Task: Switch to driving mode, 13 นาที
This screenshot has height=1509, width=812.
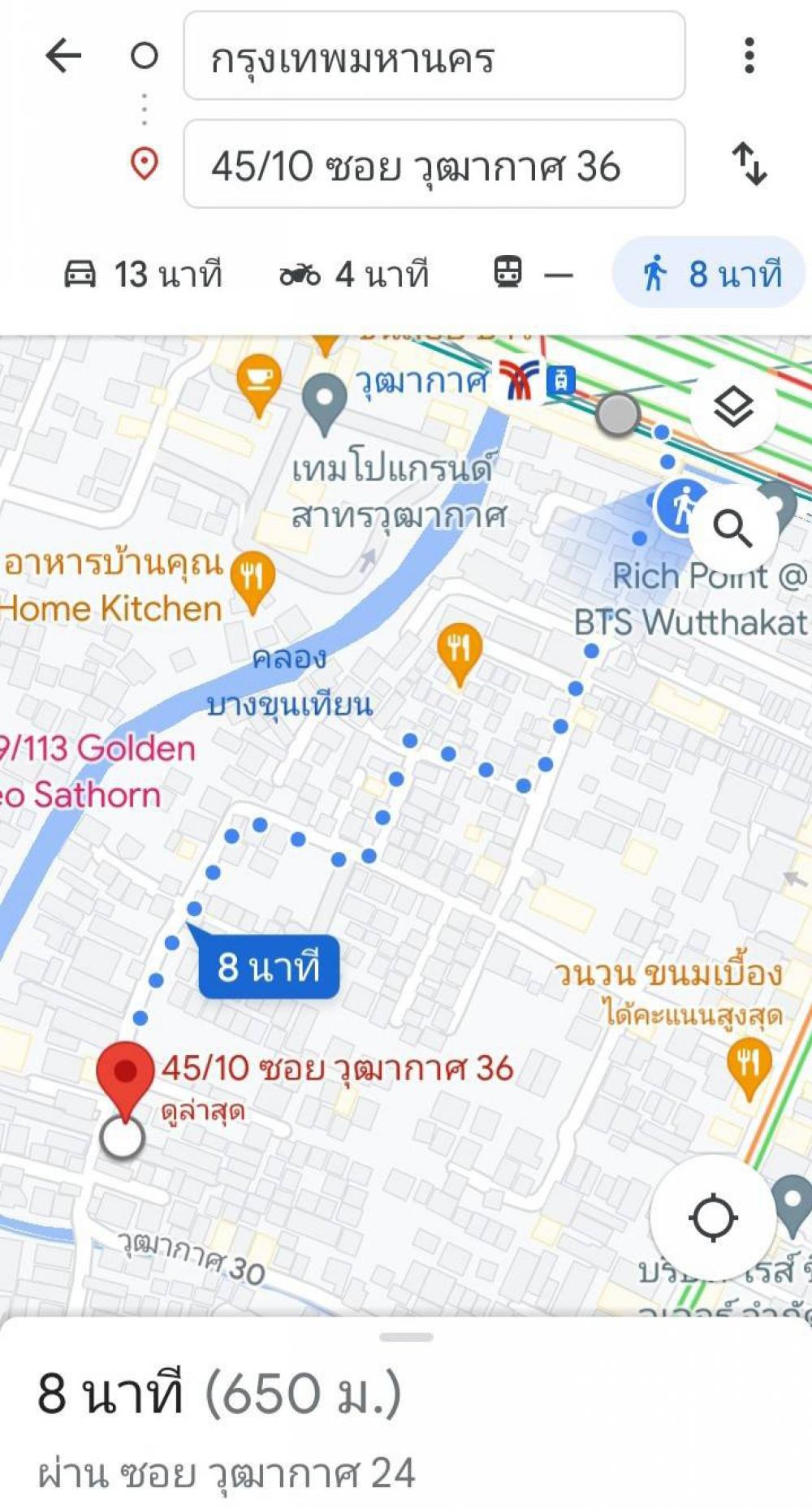Action: [x=143, y=274]
